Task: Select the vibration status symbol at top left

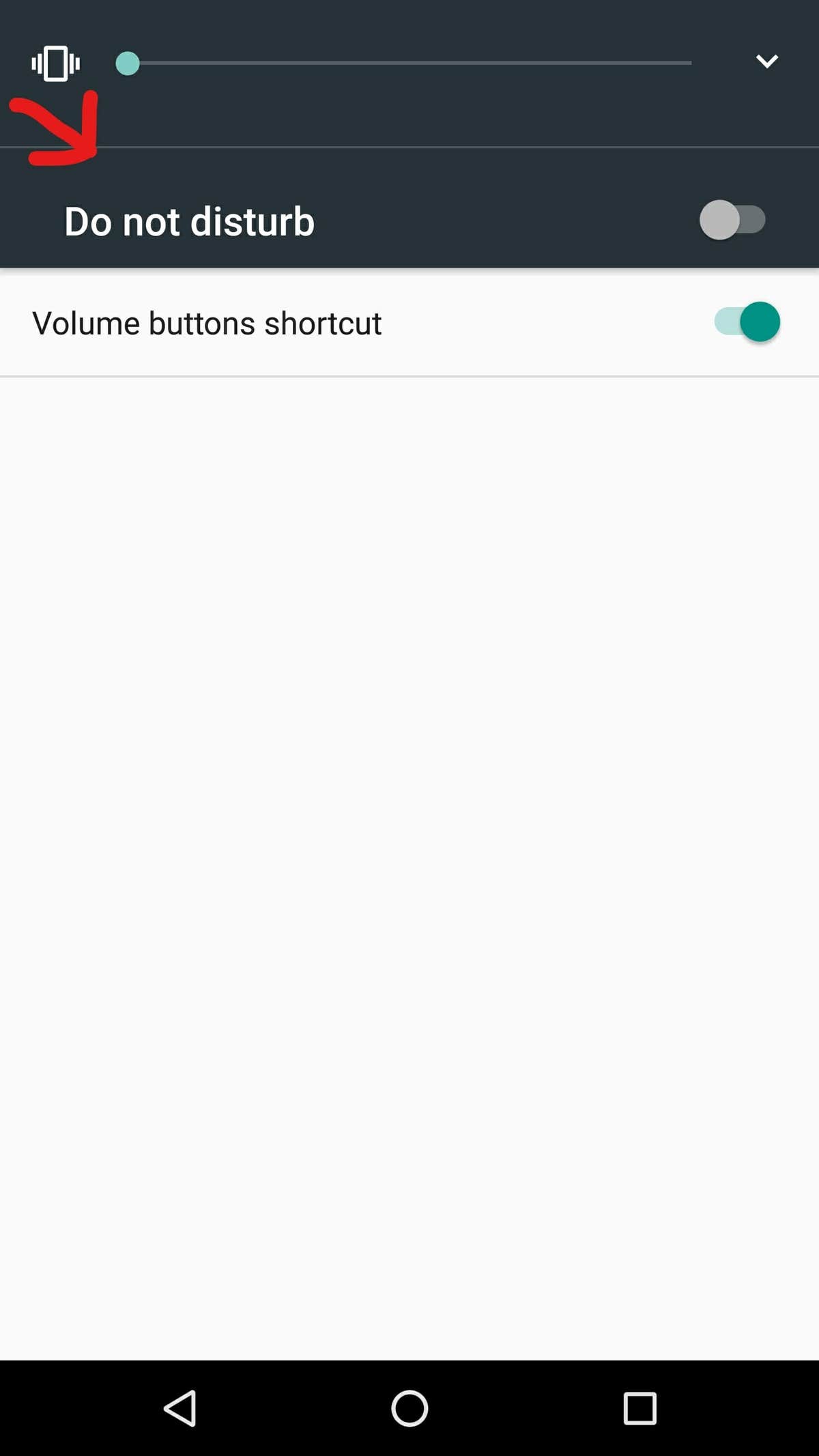Action: (x=55, y=63)
